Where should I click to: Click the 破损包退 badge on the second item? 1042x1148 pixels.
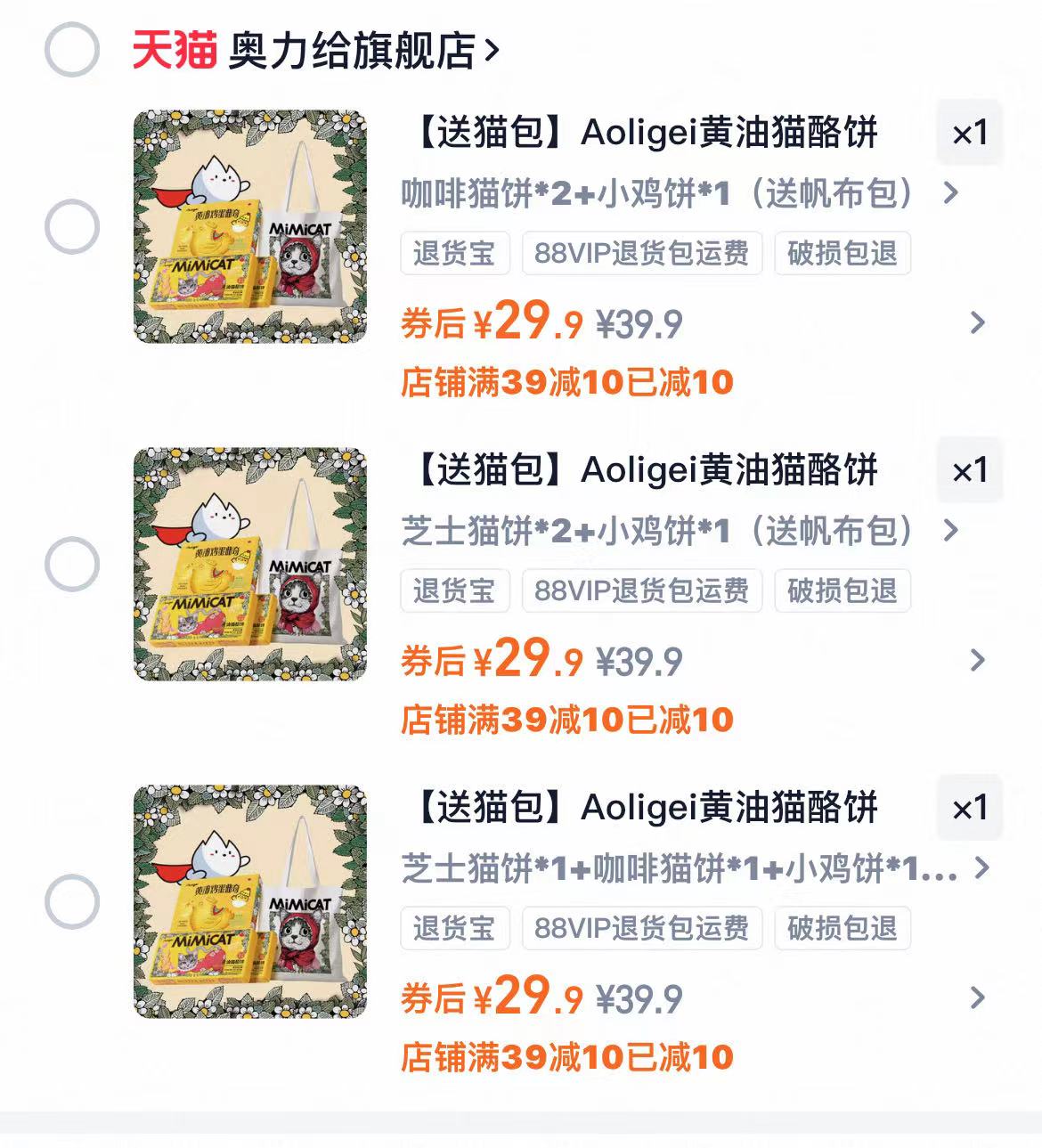click(842, 590)
